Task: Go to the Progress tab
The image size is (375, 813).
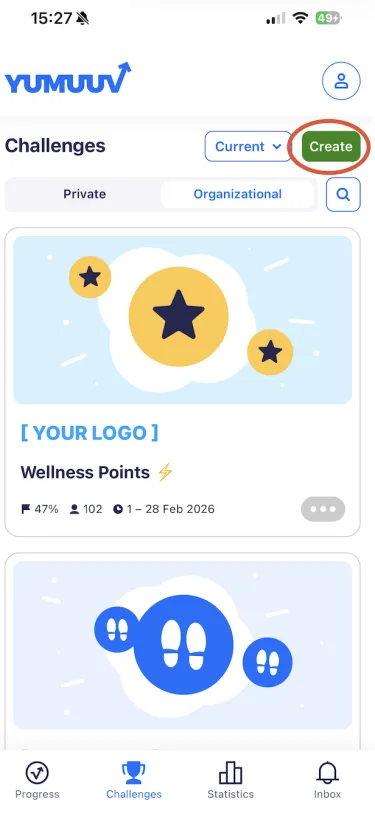Action: (37, 780)
